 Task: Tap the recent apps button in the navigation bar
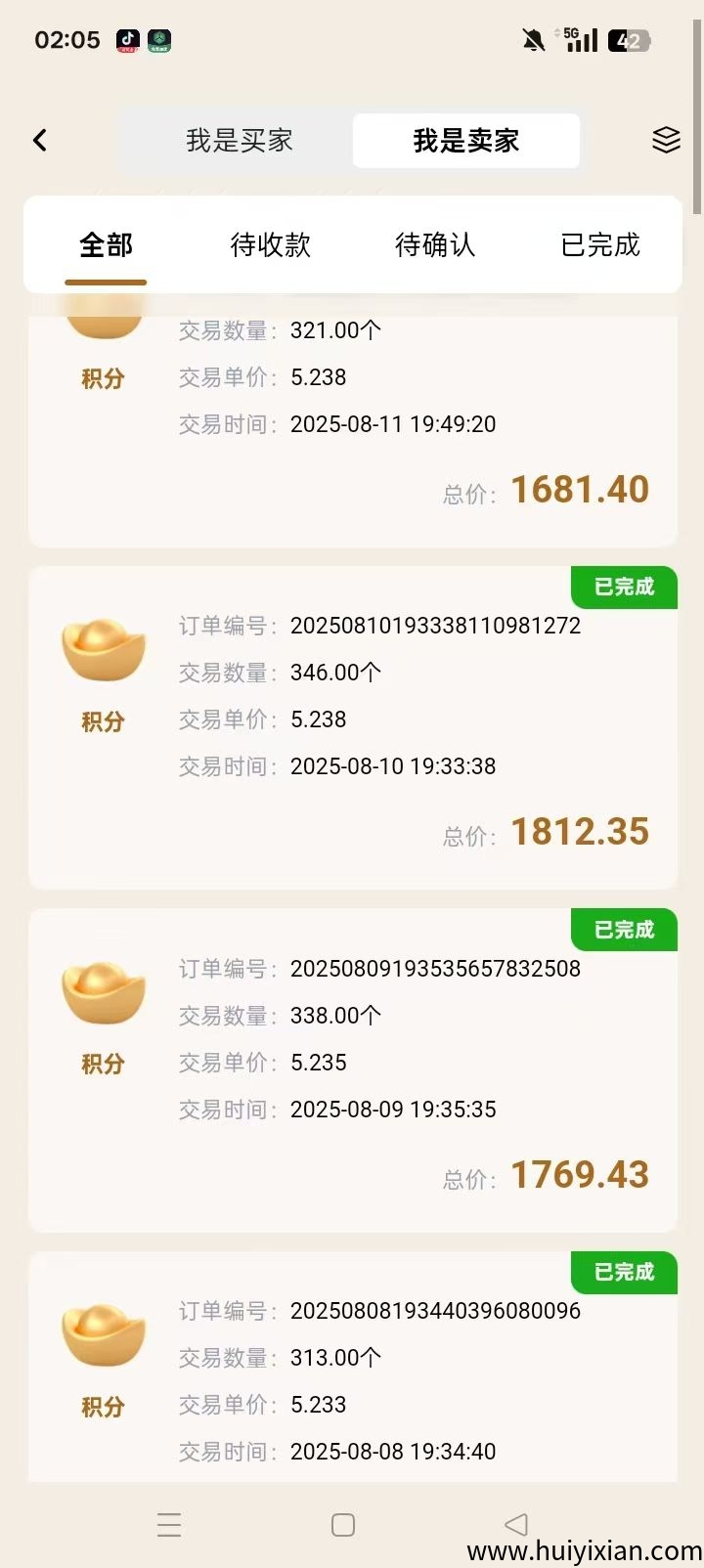[169, 1524]
